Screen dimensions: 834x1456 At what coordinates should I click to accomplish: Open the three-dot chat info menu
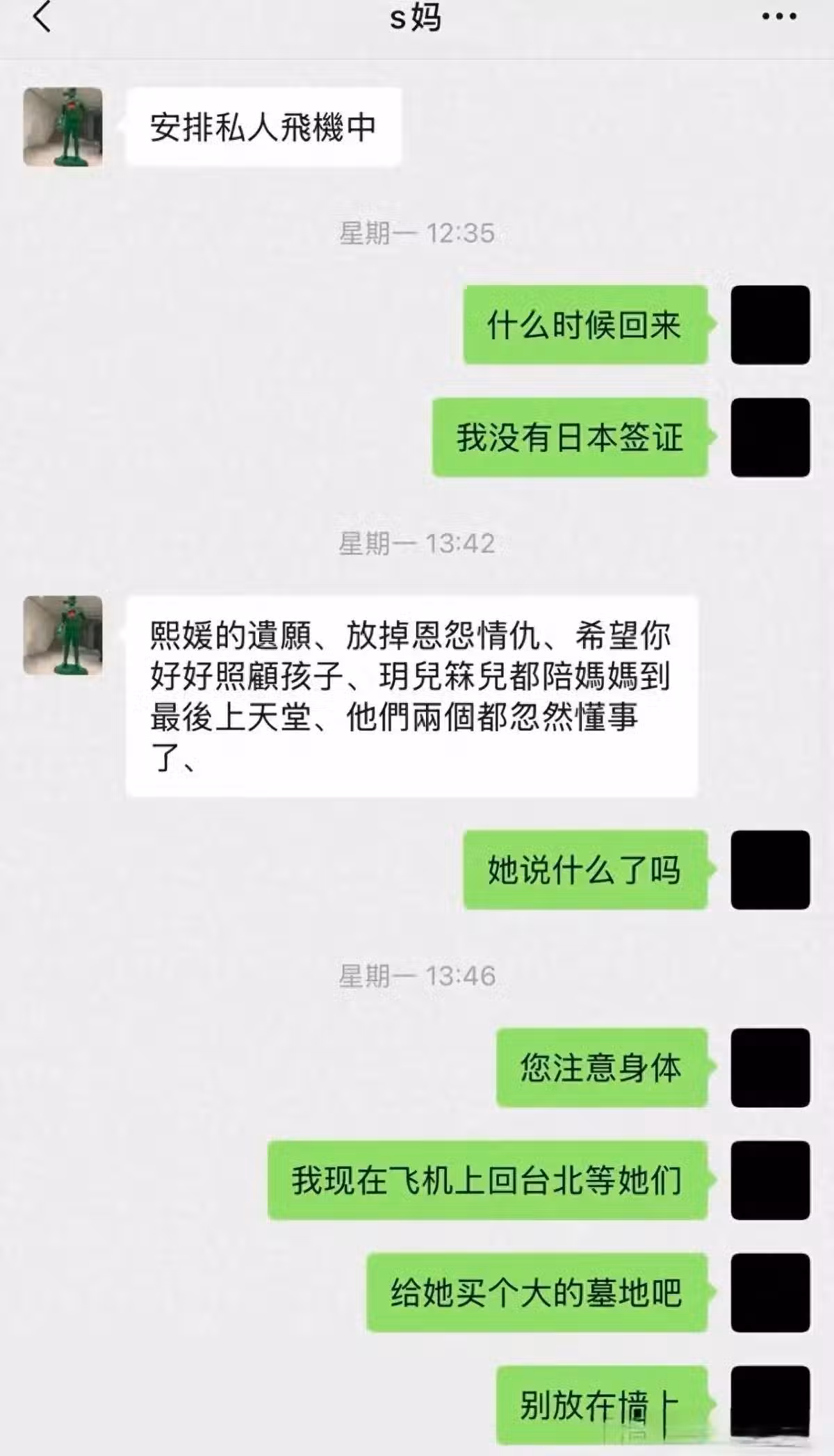tap(779, 17)
